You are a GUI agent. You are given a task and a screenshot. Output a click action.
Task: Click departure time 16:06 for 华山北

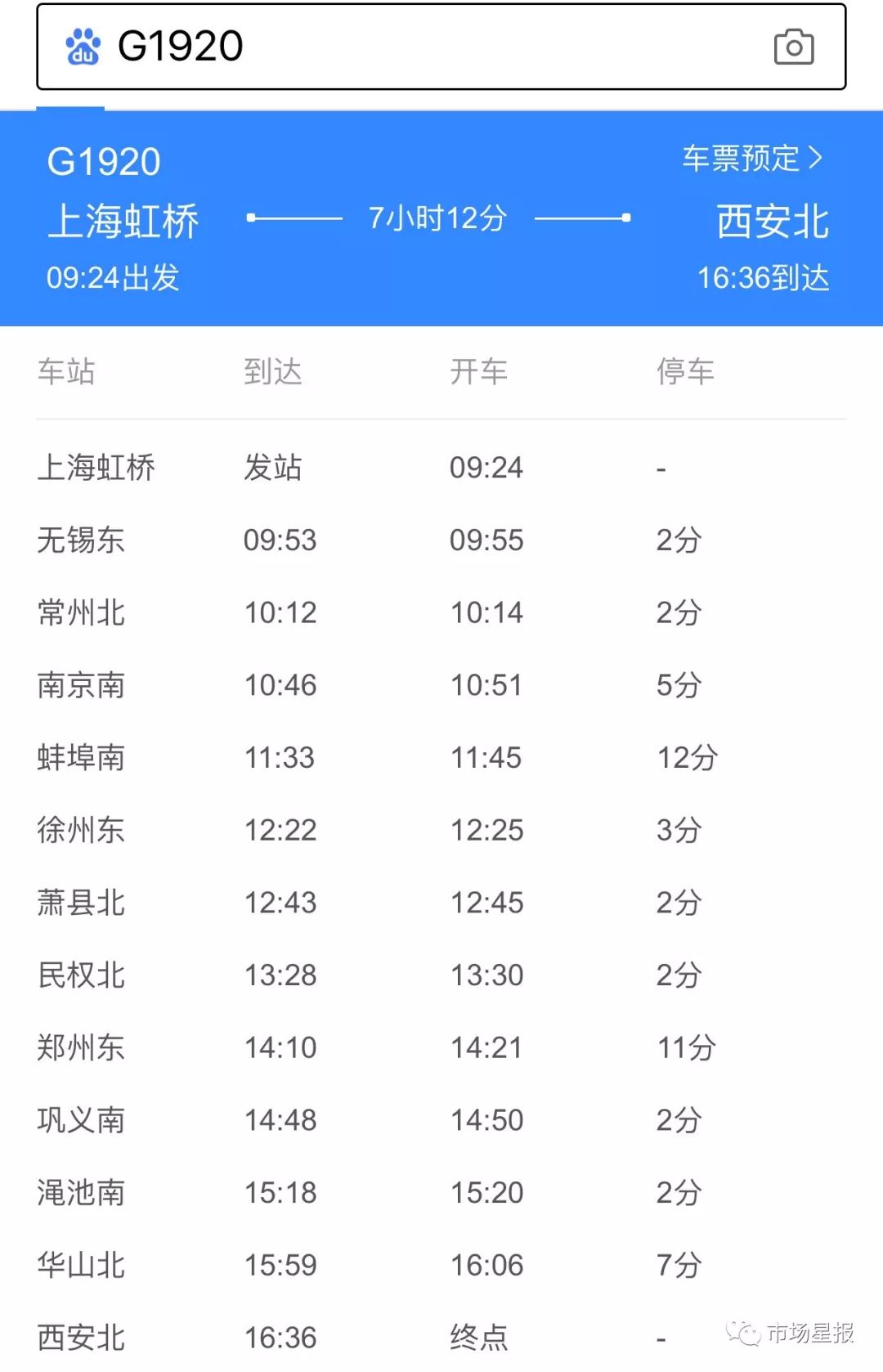click(488, 1266)
